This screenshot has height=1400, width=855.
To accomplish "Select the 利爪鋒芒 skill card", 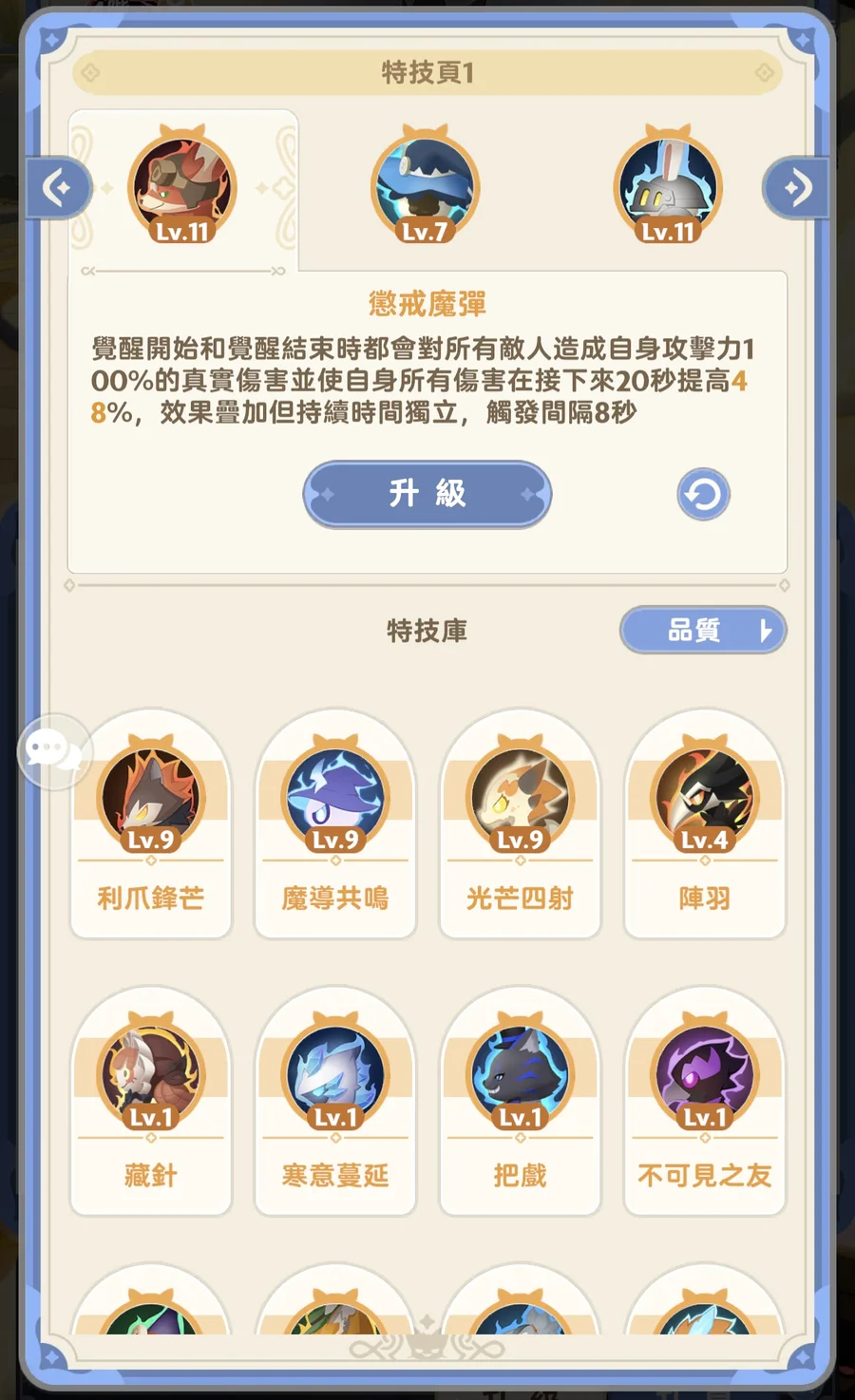I will 151,824.
